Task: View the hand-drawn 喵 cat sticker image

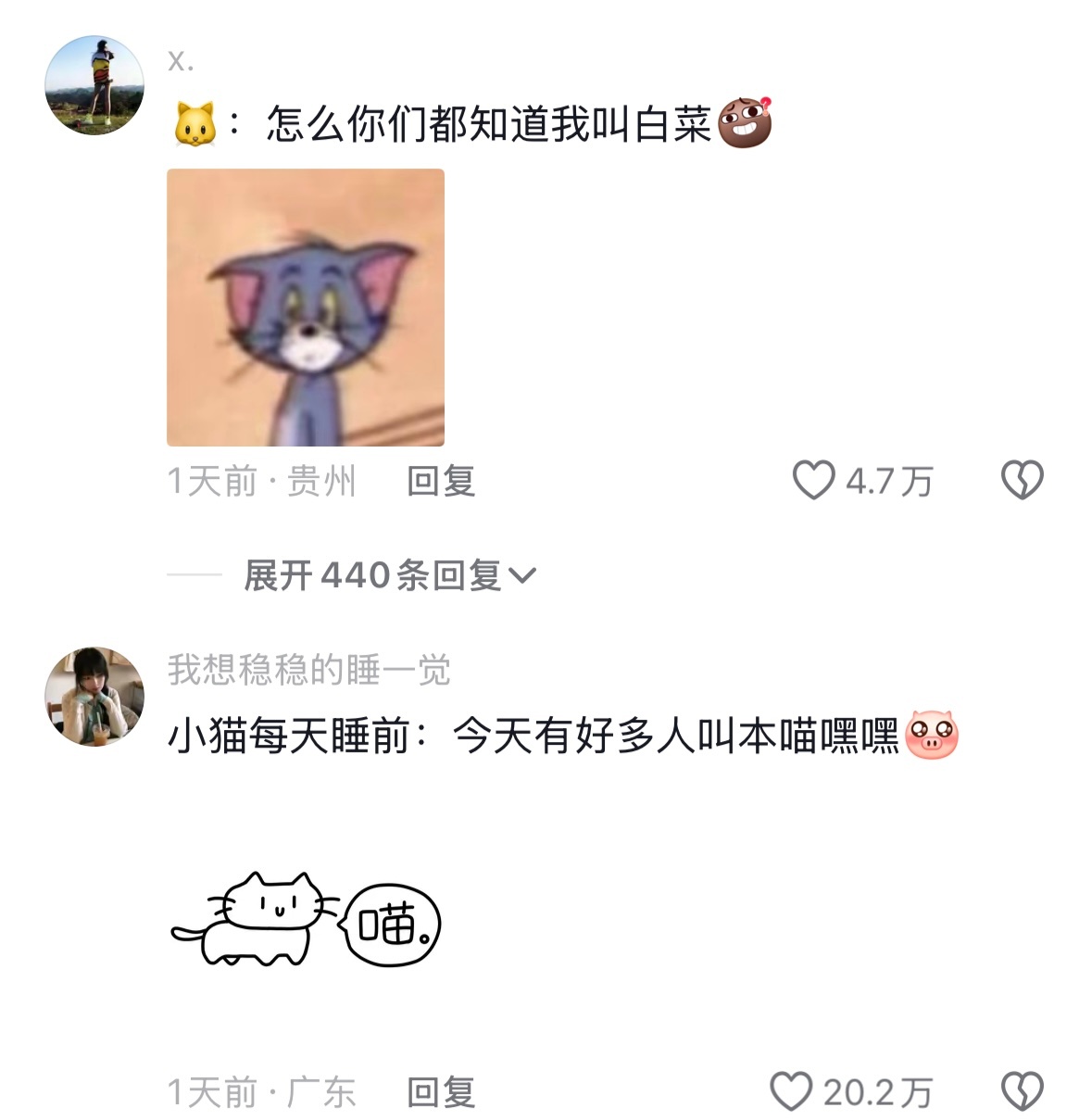Action: coord(306,920)
